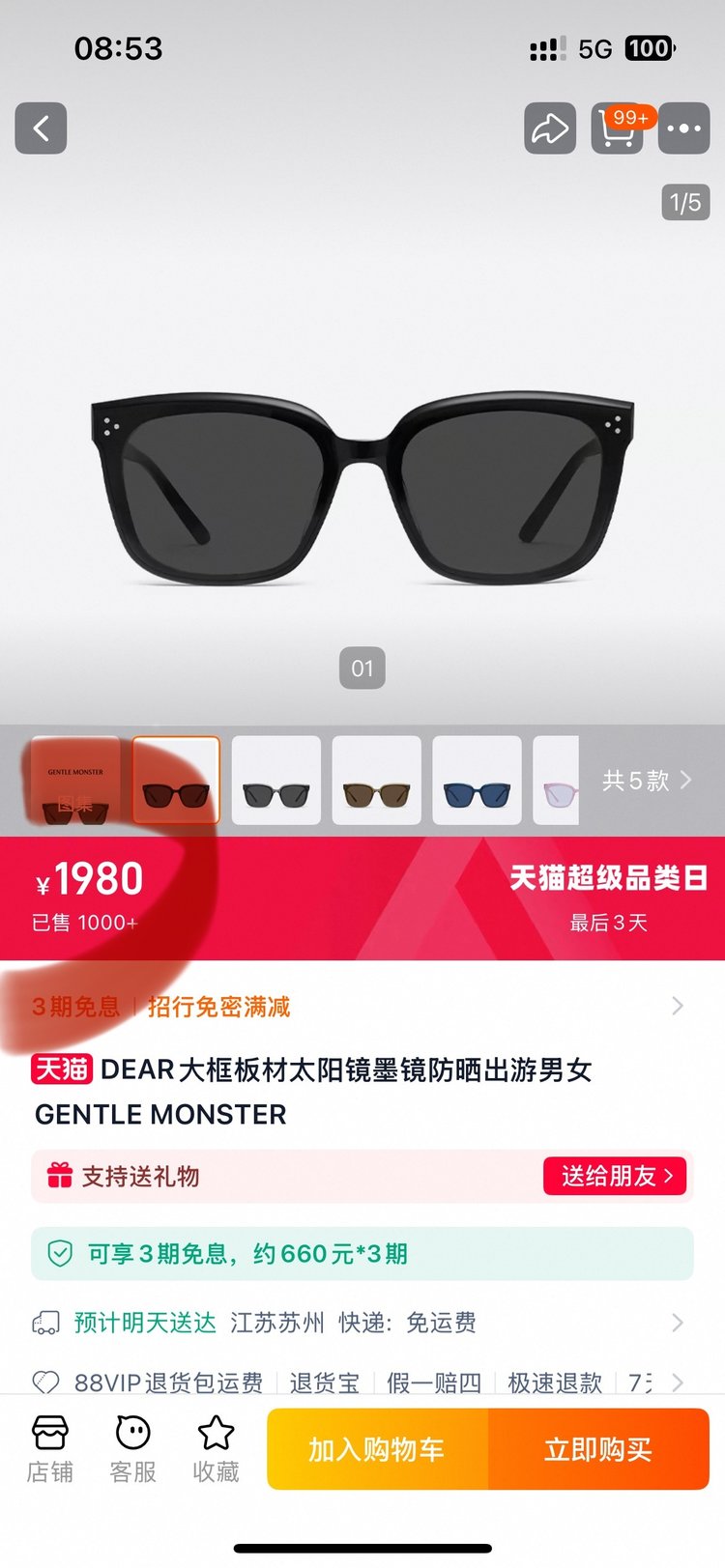Tap 加入购物车 to add to cart

coord(377,1449)
